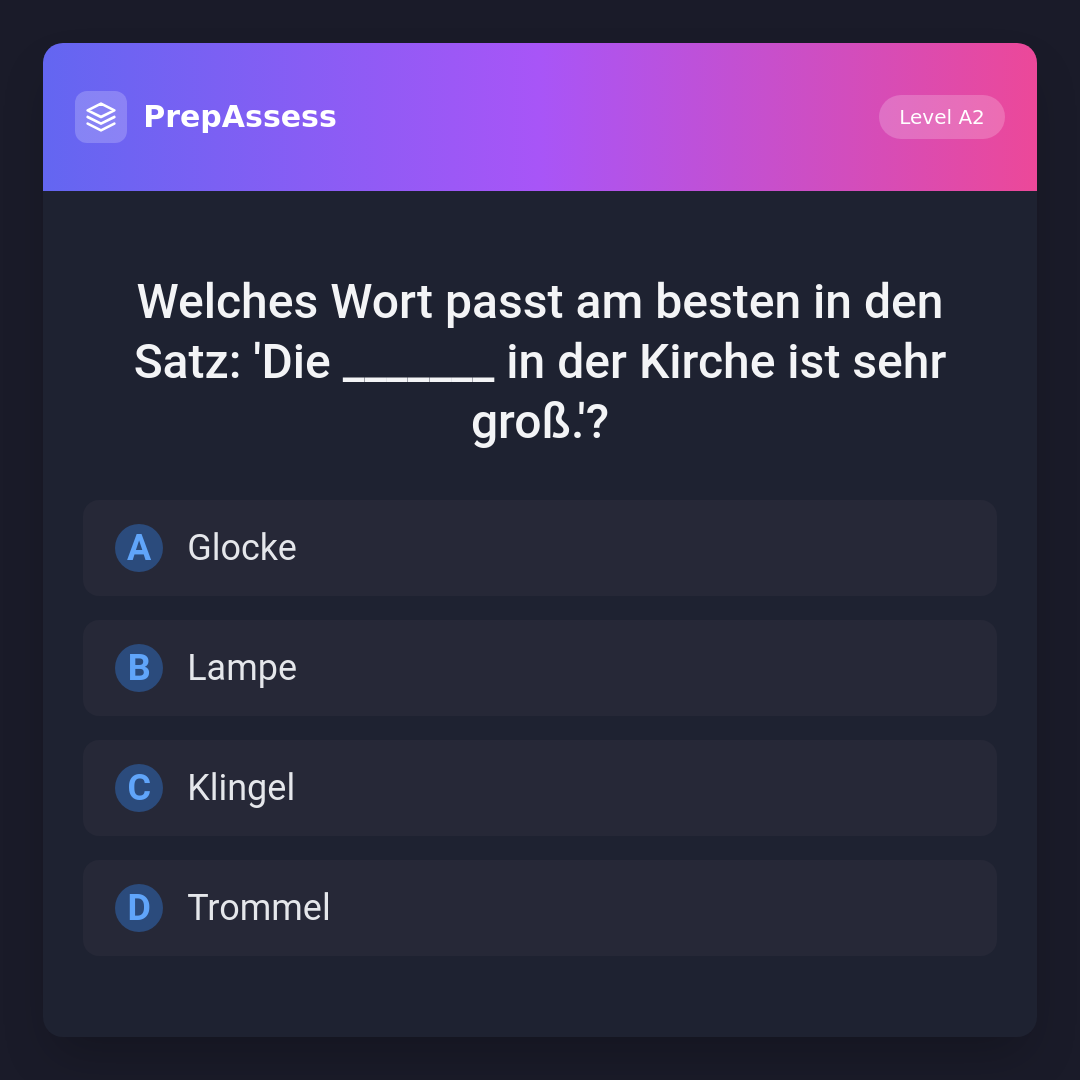The height and width of the screenshot is (1080, 1080).
Task: Mark Trommel as the answer
Action: coord(540,908)
